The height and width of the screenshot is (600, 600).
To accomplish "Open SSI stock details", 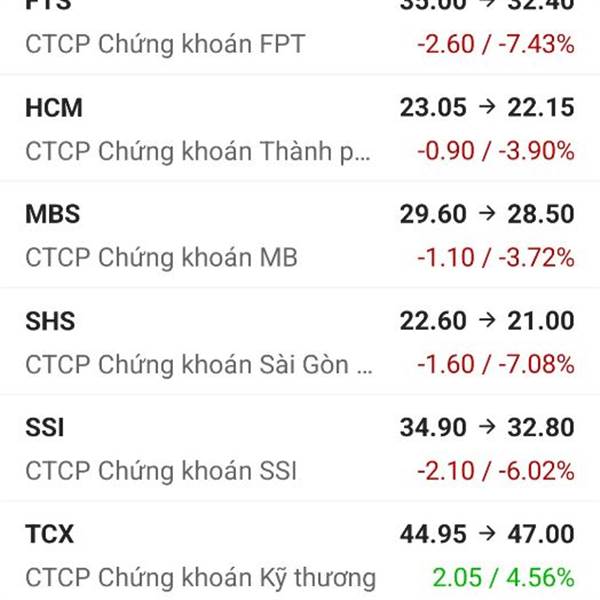I will point(300,449).
